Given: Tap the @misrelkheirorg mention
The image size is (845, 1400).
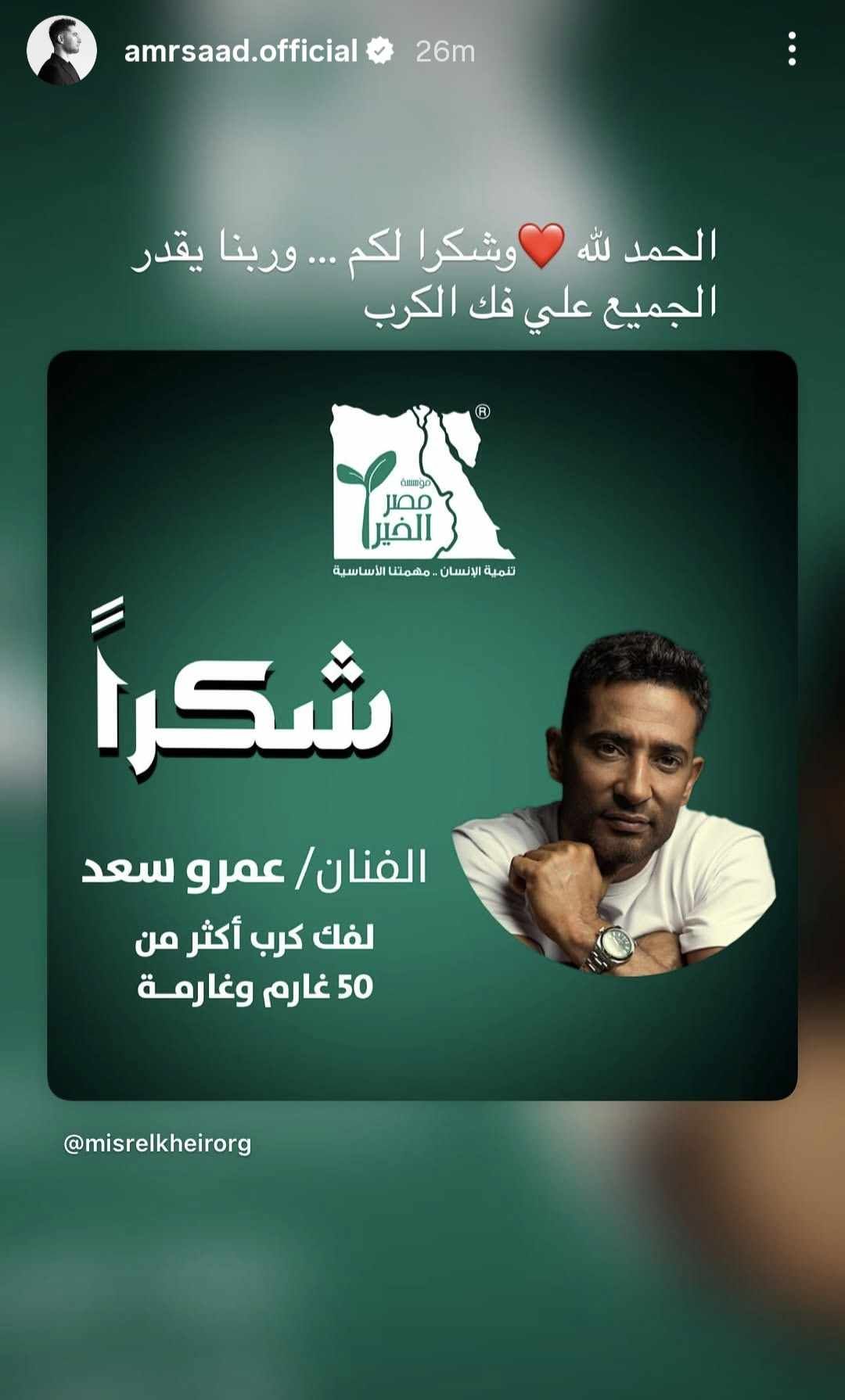Looking at the screenshot, I should (x=157, y=1143).
